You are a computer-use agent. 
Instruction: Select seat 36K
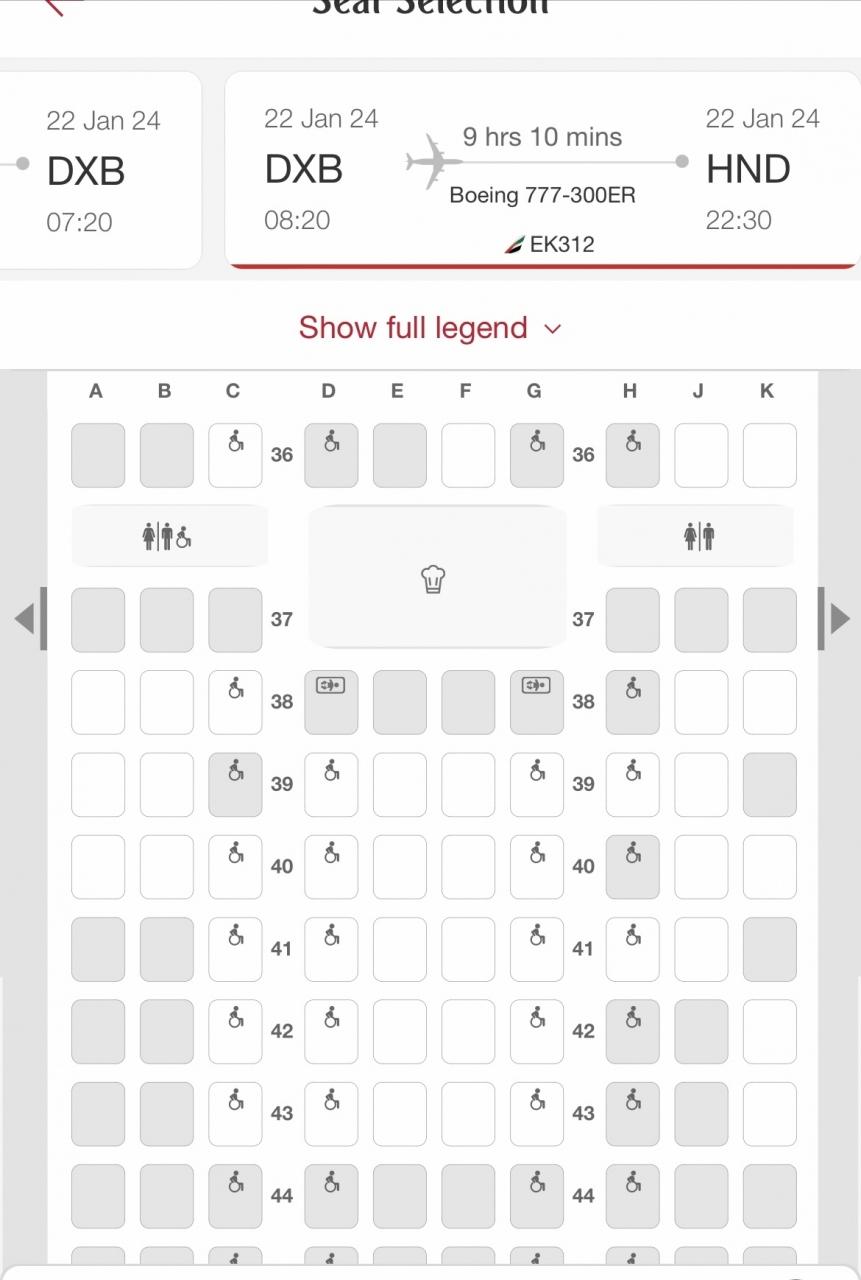click(770, 455)
